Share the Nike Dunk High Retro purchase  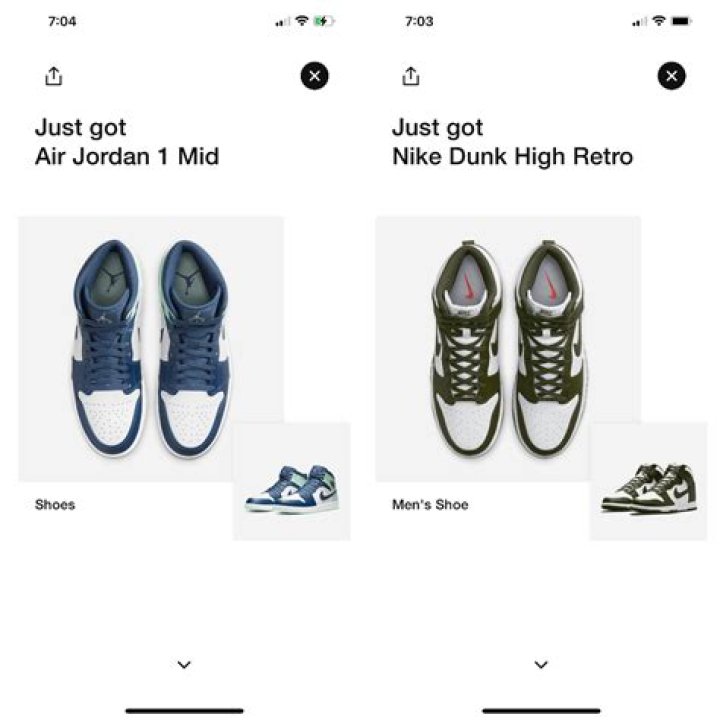(410, 76)
